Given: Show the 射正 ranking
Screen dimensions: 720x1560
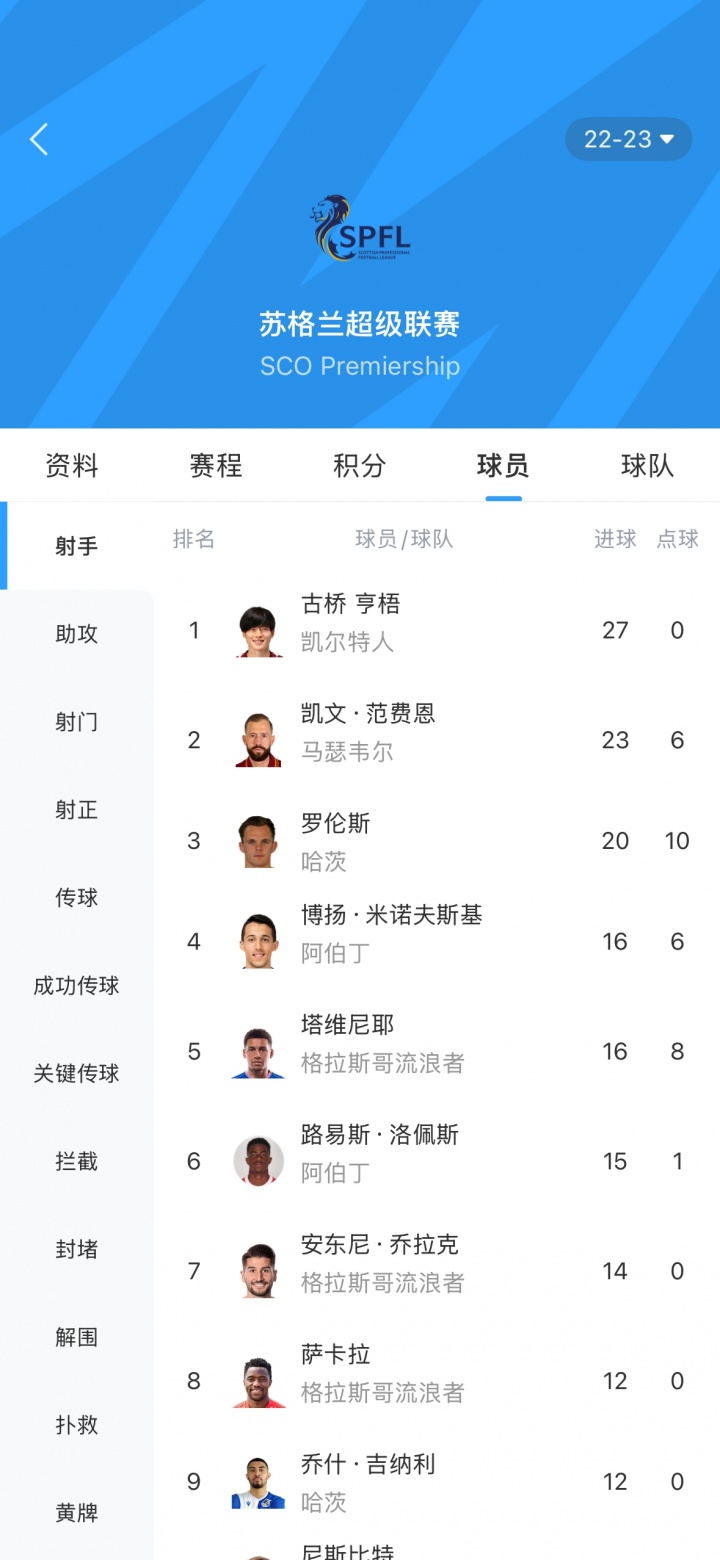Looking at the screenshot, I should [x=77, y=810].
